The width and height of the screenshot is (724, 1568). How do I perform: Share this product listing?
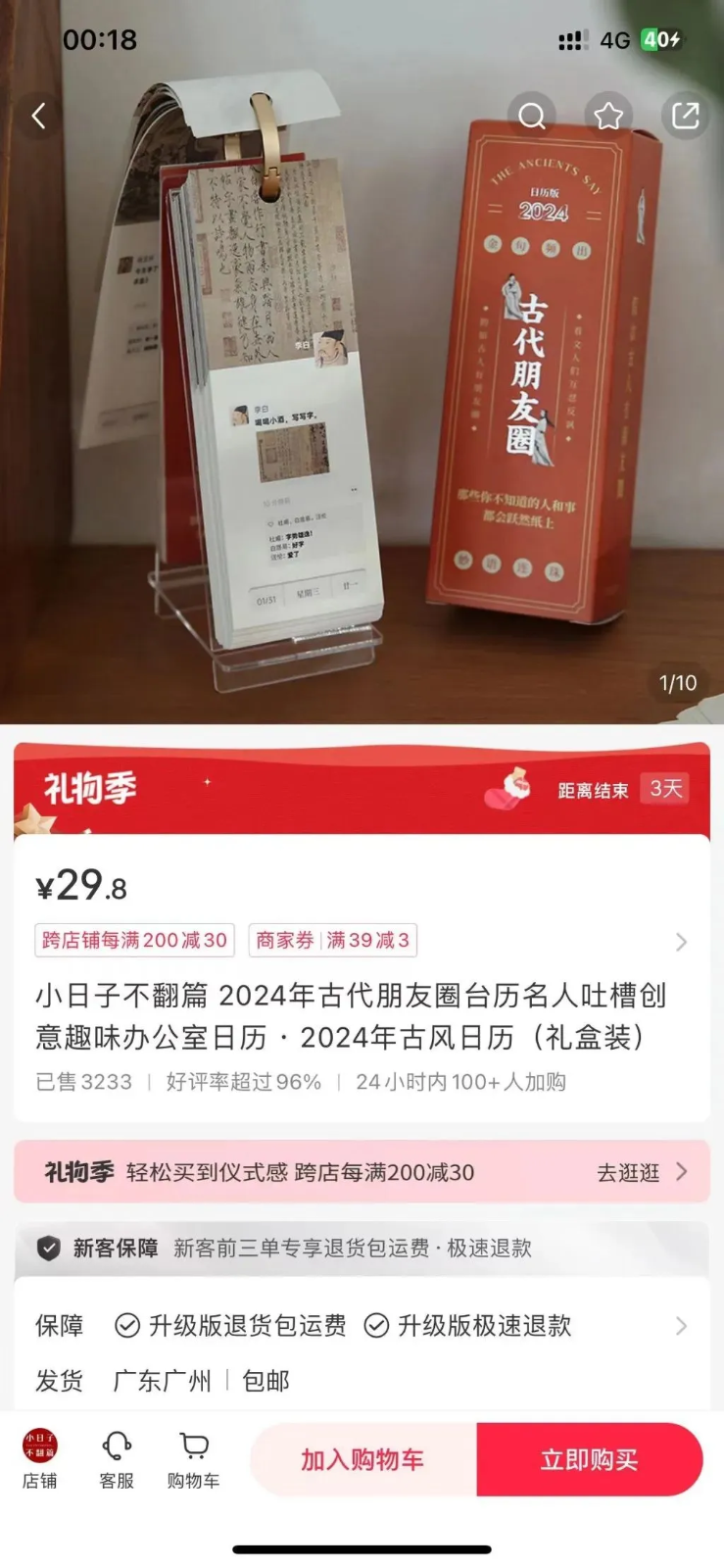pyautogui.click(x=685, y=117)
